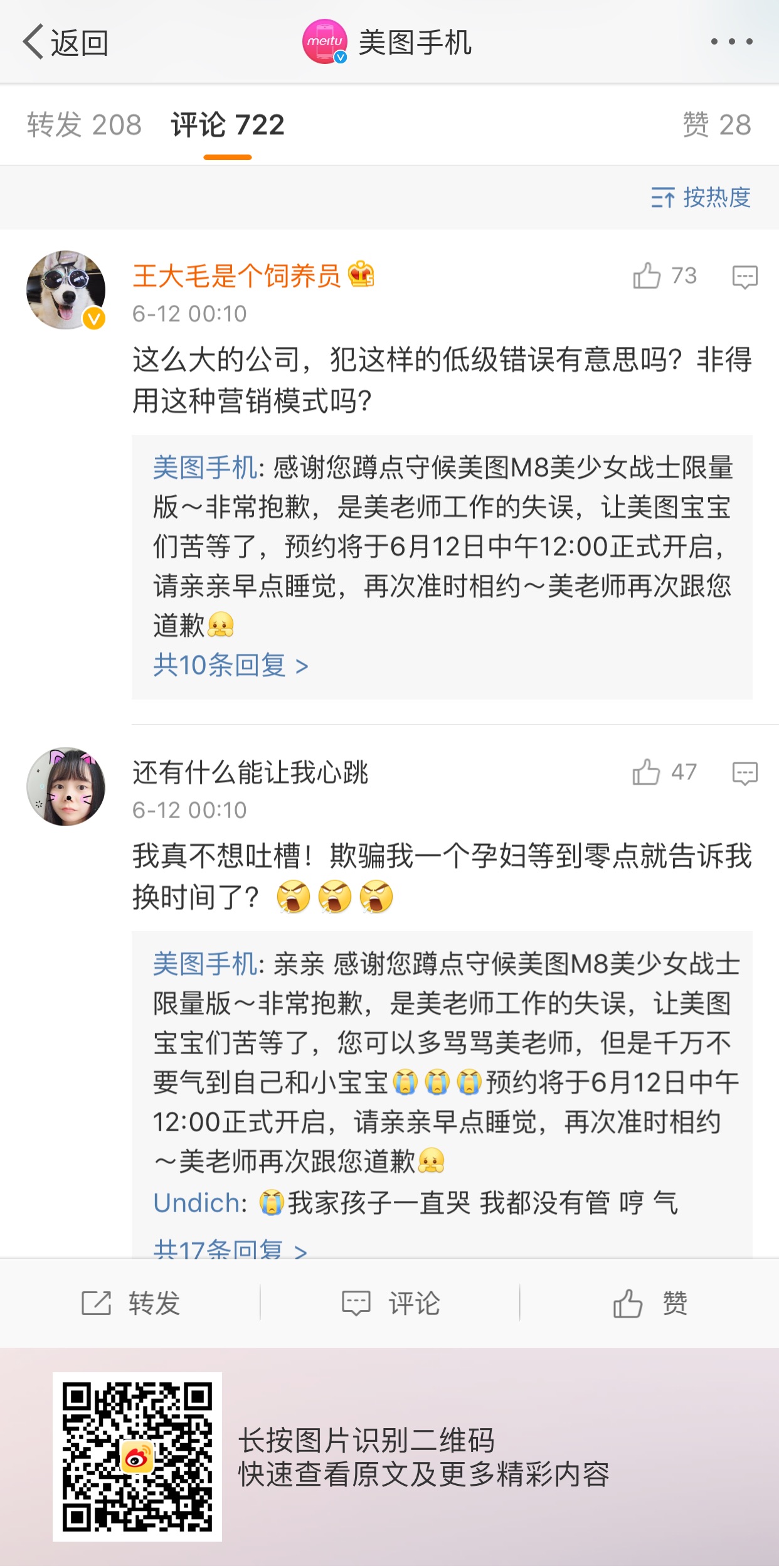Open 美图手机 profile from the header
The image size is (779, 1568).
[387, 42]
